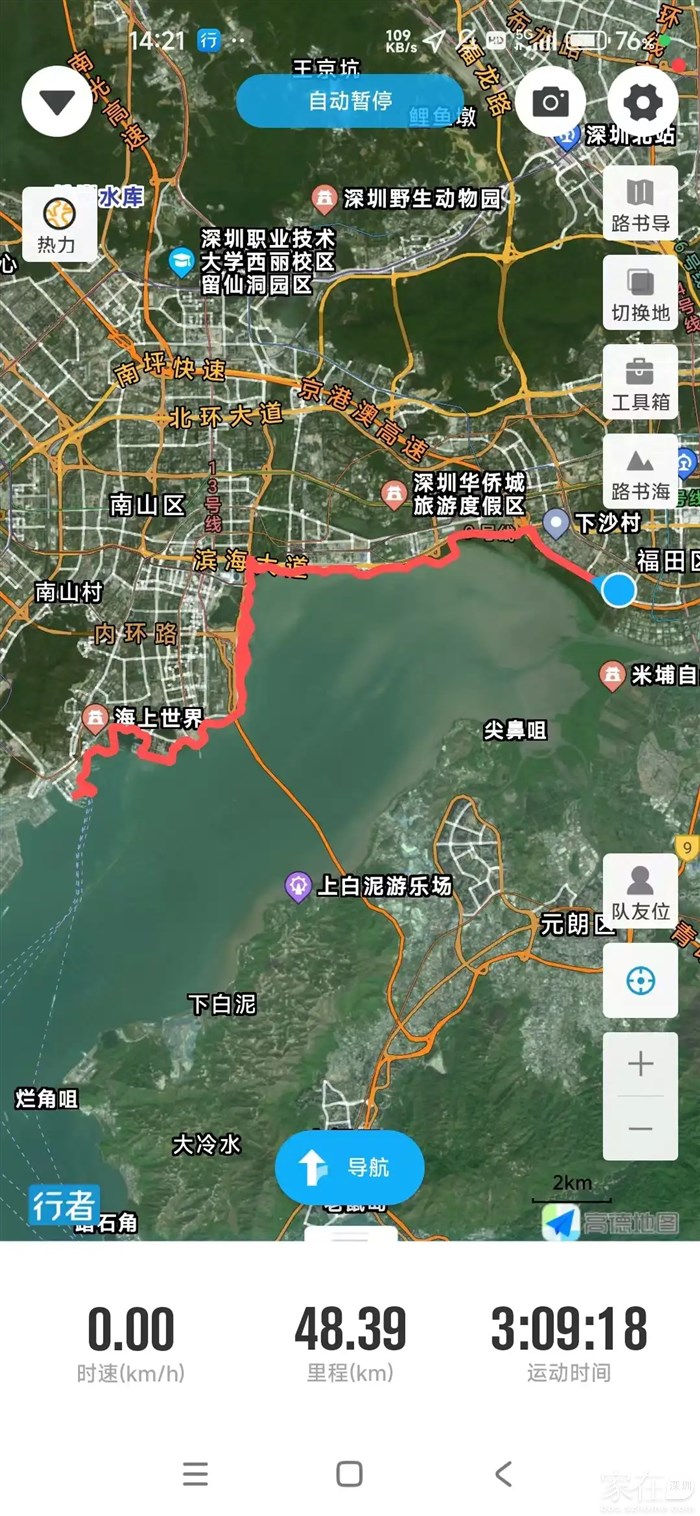
Task: Start 导航 navigation
Action: [349, 1167]
